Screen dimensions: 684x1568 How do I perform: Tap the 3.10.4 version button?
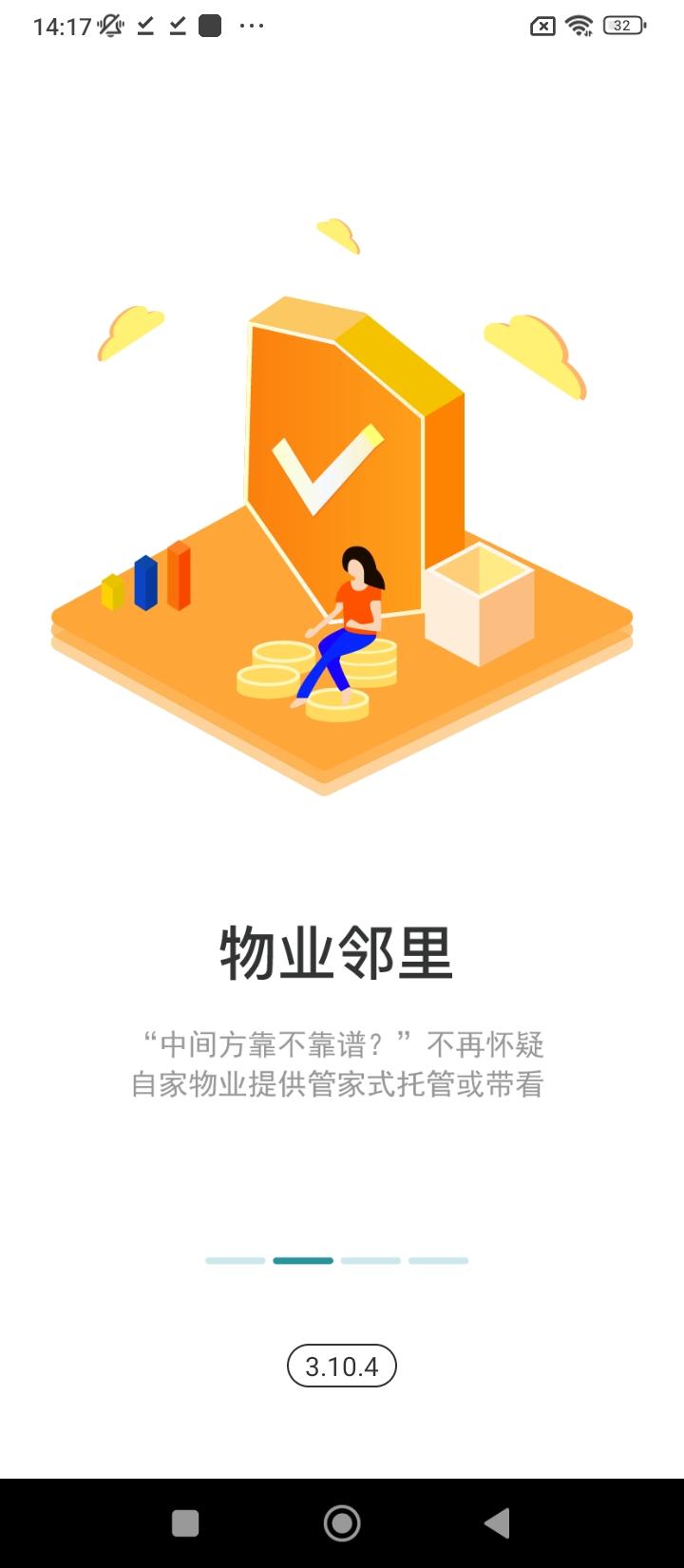tap(342, 1366)
